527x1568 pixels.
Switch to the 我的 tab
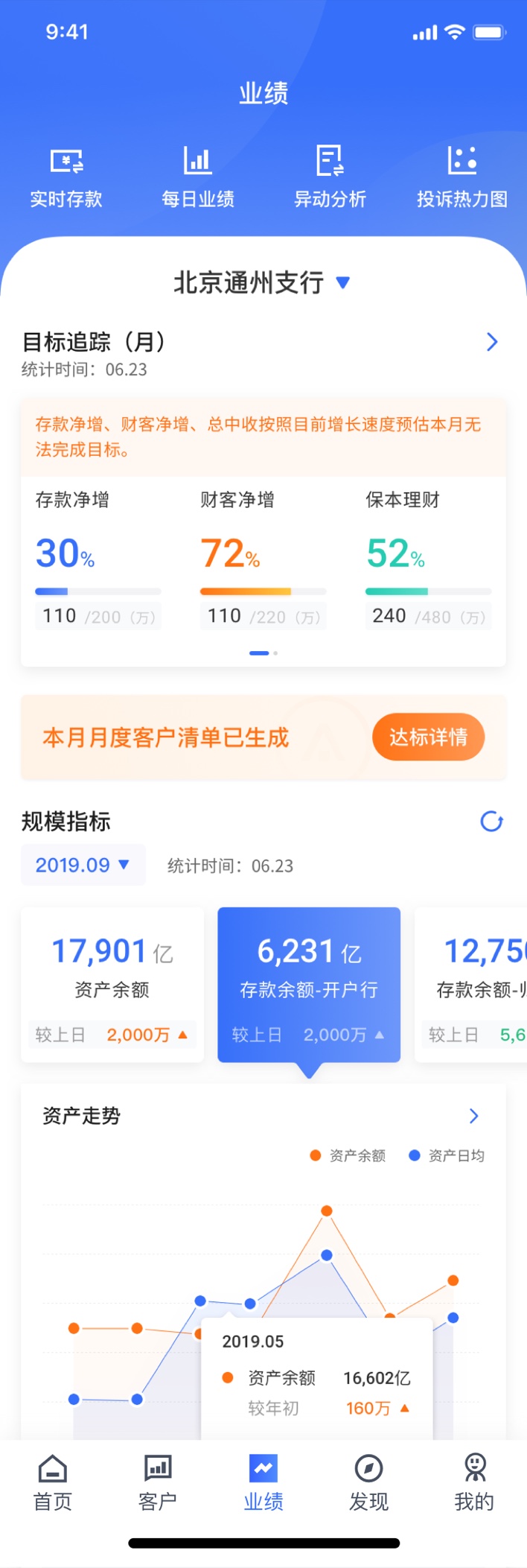tap(475, 1482)
